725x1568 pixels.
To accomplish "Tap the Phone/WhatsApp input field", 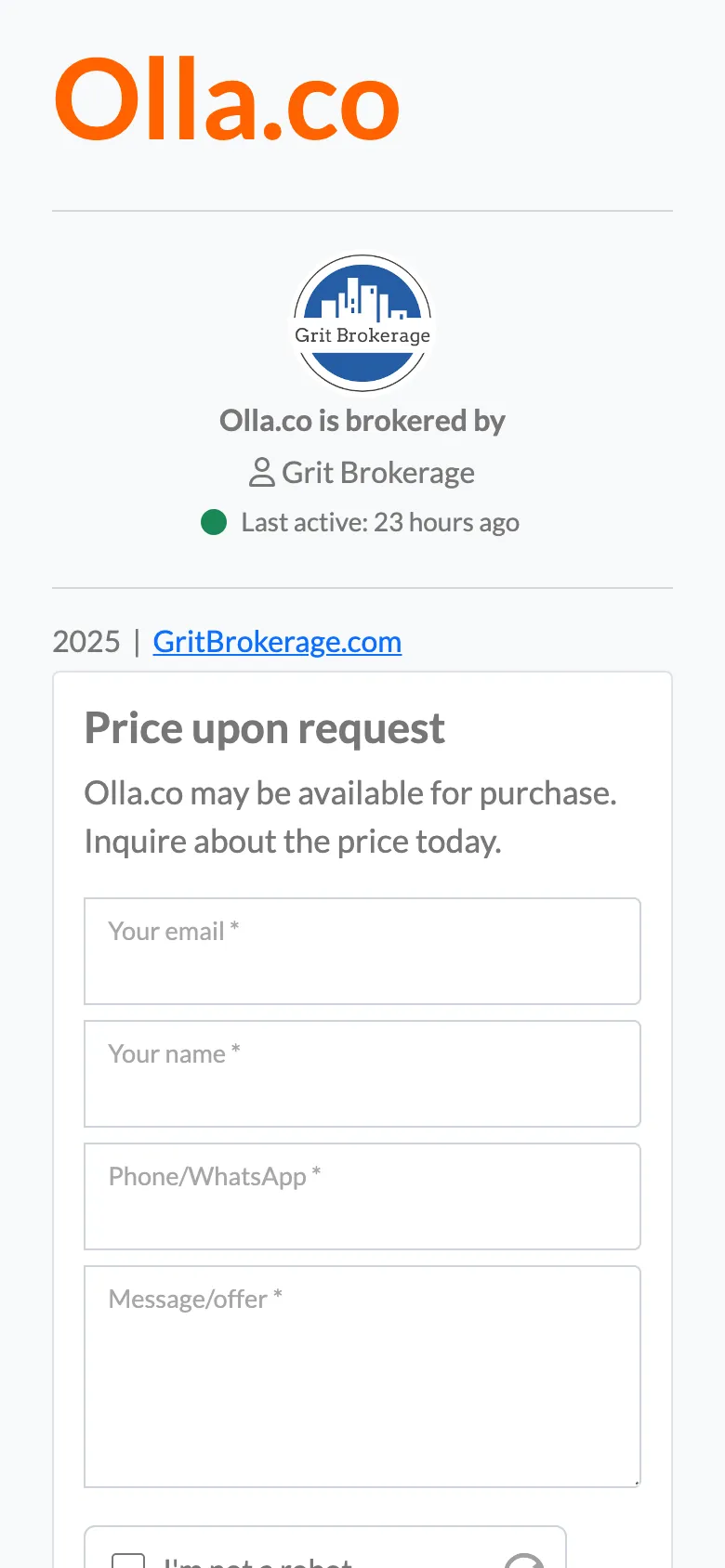I will (362, 1196).
